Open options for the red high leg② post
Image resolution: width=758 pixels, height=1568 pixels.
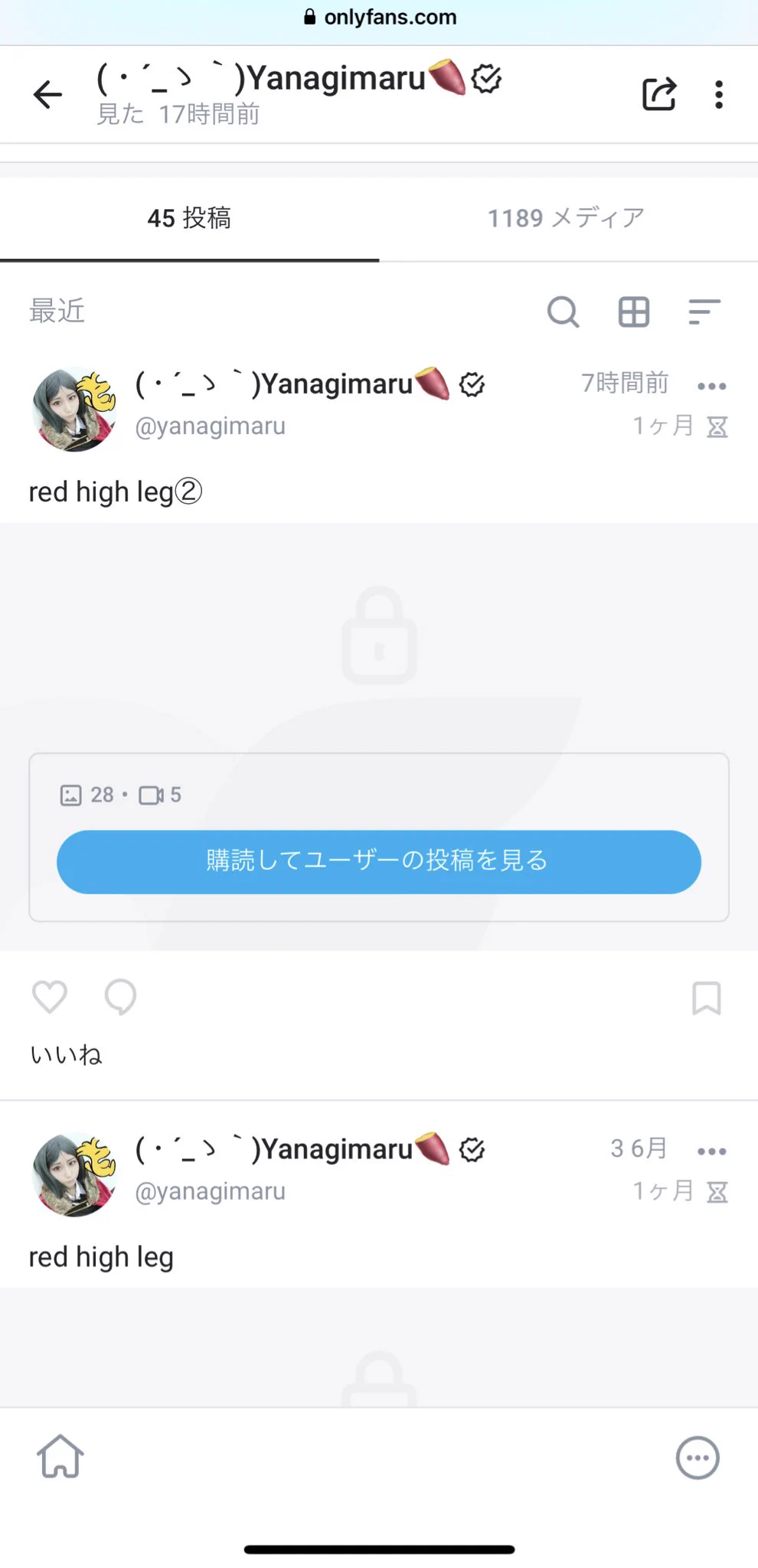pyautogui.click(x=711, y=386)
